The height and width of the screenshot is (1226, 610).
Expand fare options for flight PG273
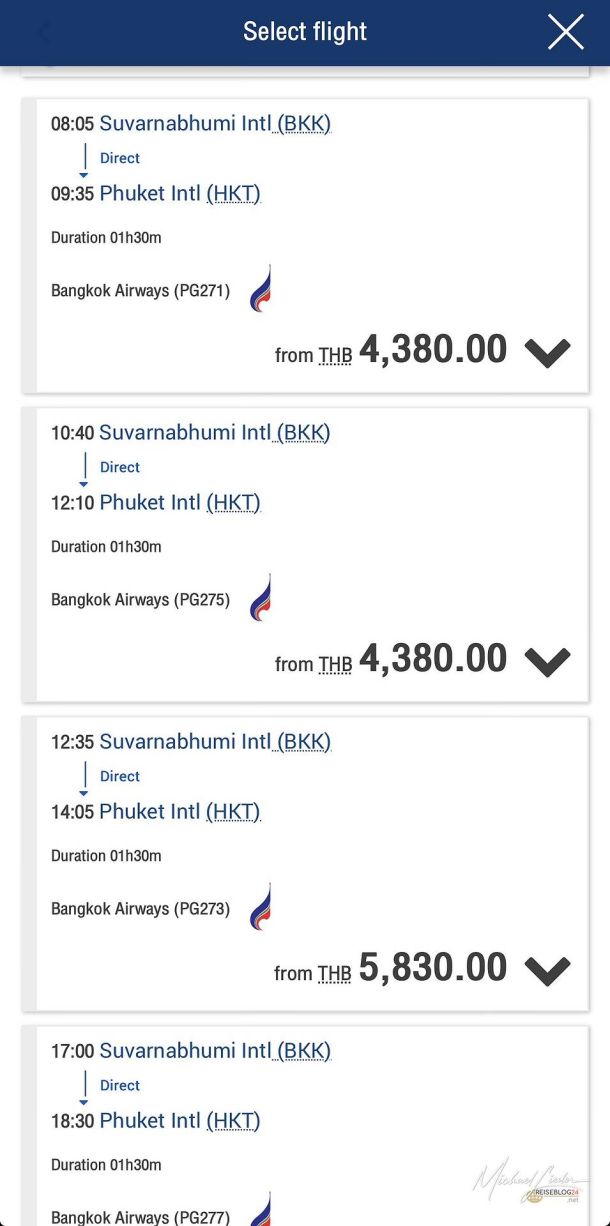click(547, 970)
